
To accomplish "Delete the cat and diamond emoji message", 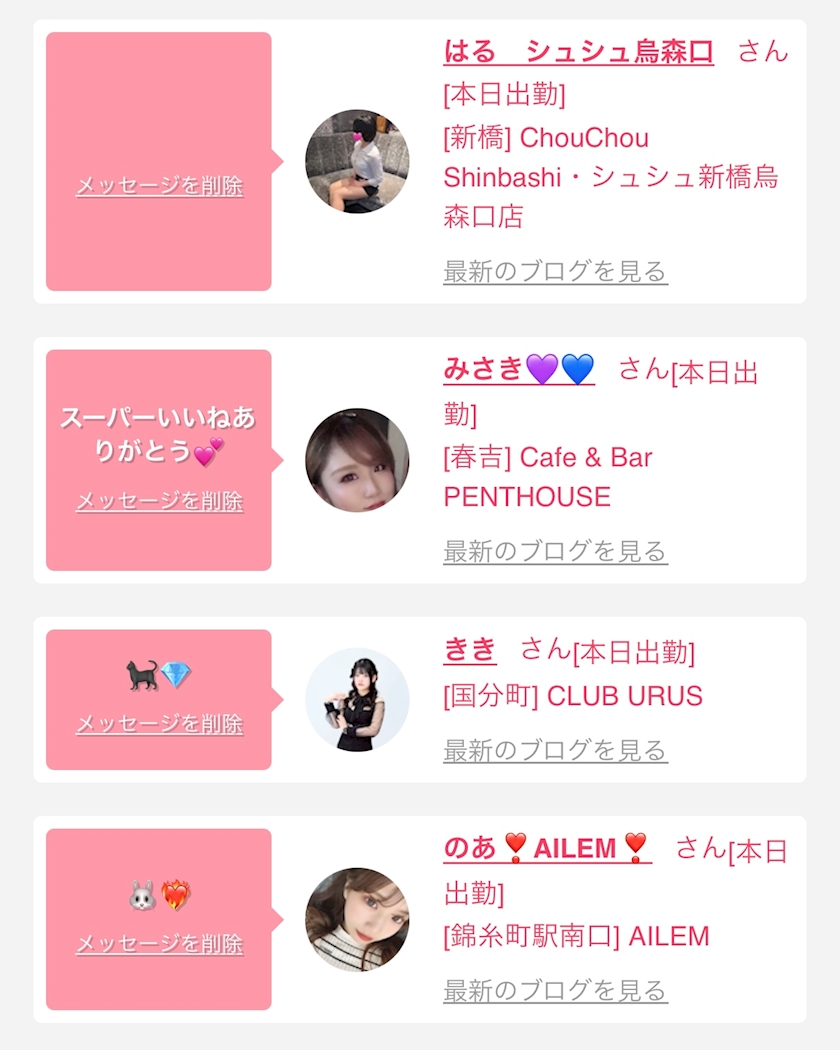I will (159, 723).
